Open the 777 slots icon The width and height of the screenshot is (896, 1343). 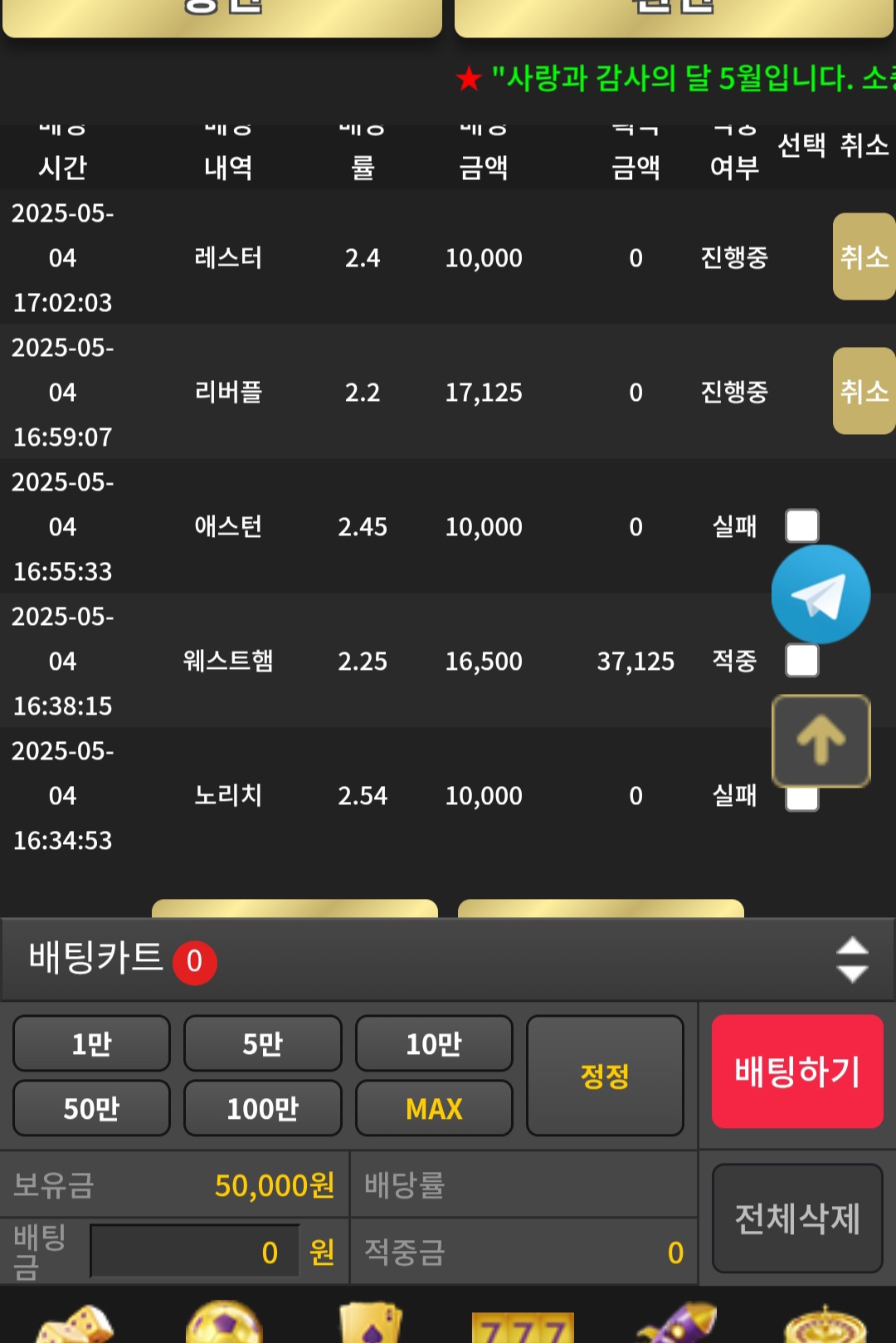click(x=523, y=1328)
